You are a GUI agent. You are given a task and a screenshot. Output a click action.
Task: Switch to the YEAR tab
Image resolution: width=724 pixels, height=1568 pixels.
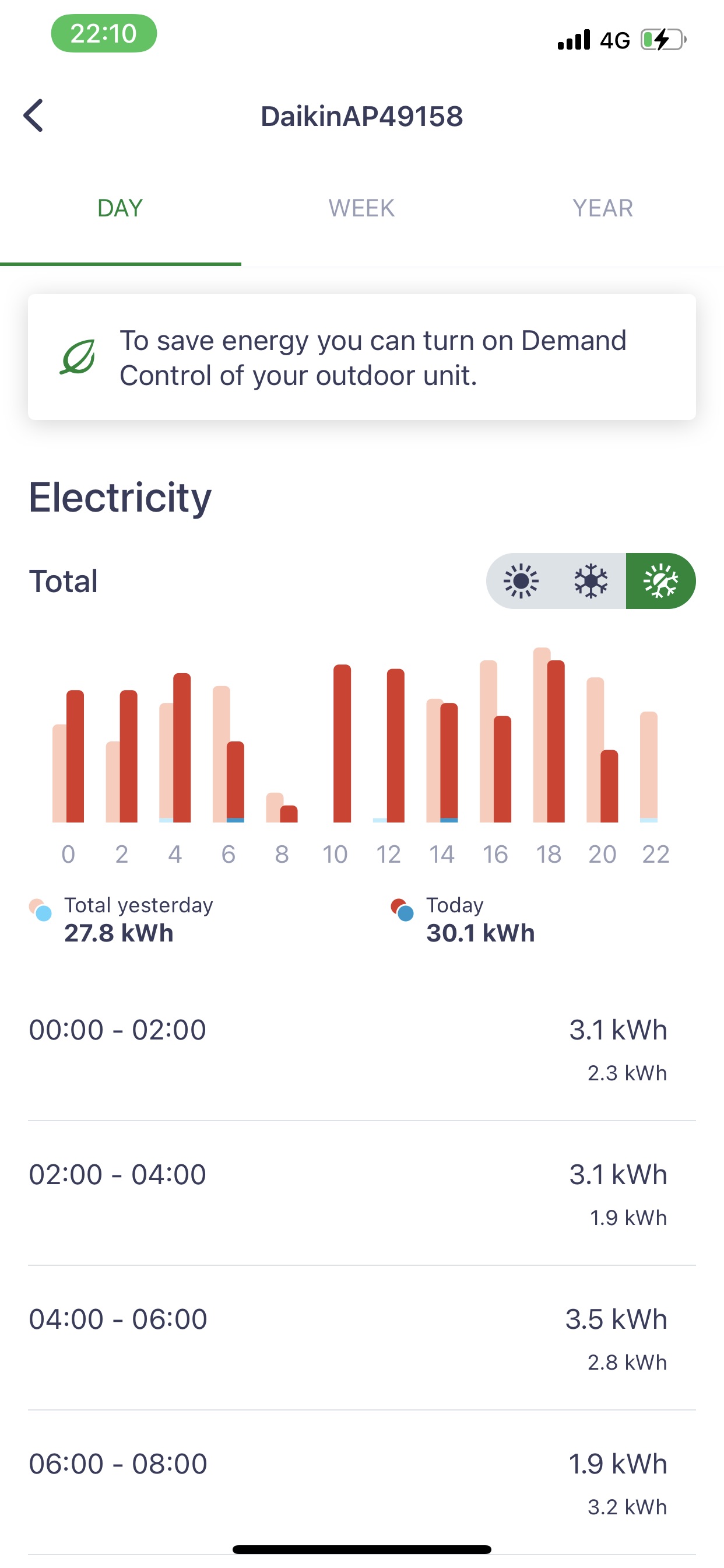(602, 208)
